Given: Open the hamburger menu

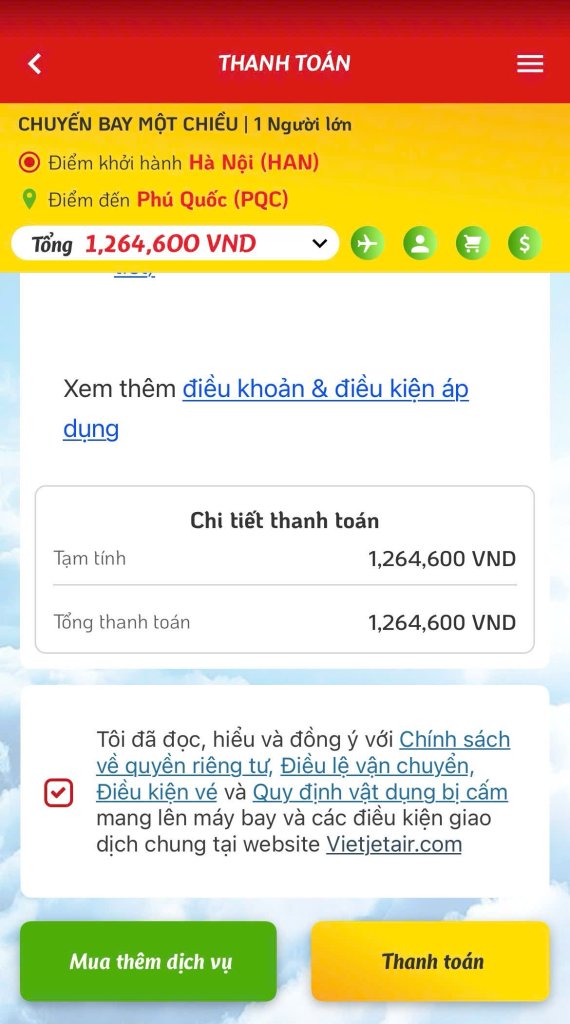Looking at the screenshot, I should coord(530,63).
